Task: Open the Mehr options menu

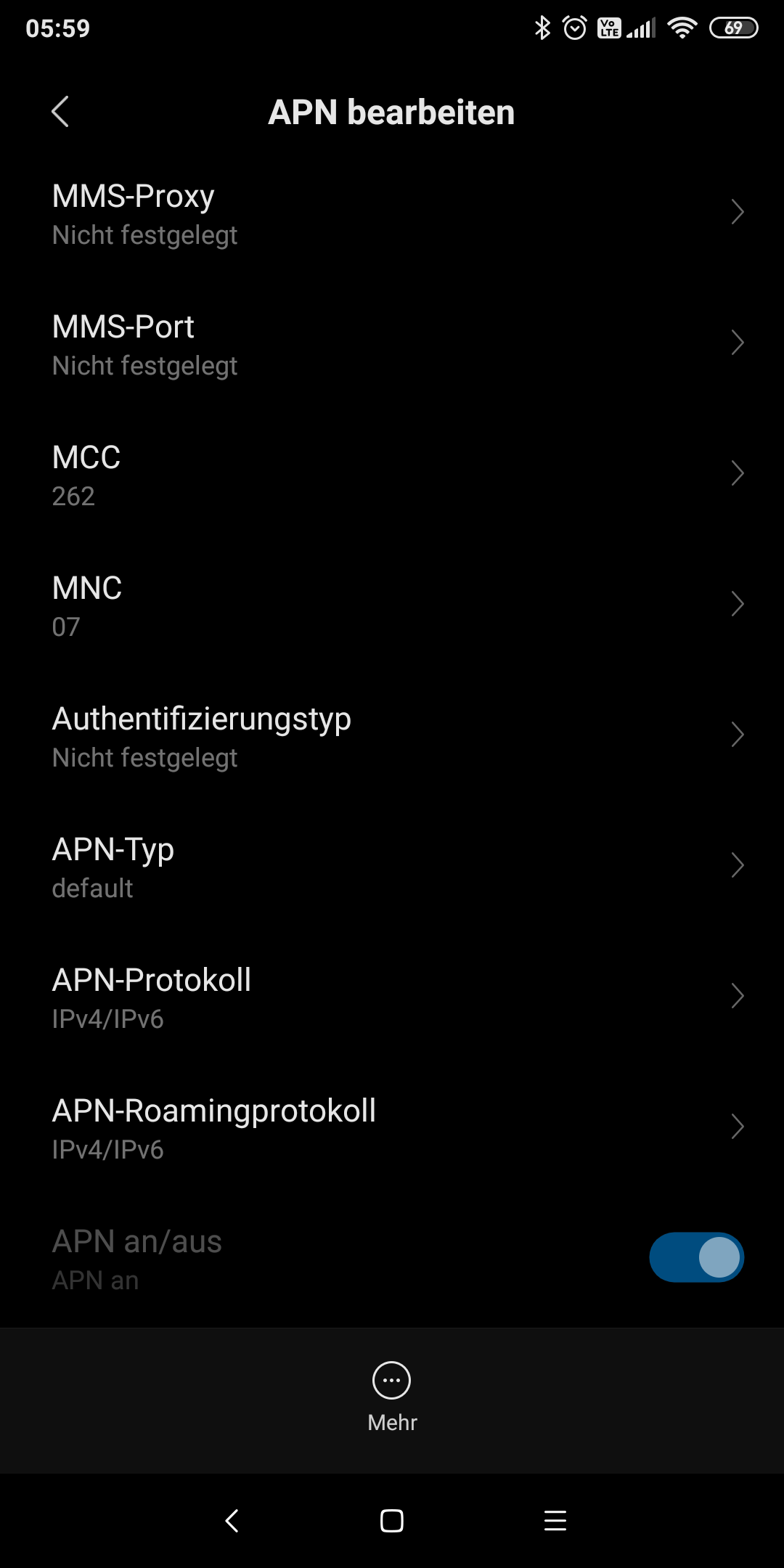Action: [x=392, y=1397]
